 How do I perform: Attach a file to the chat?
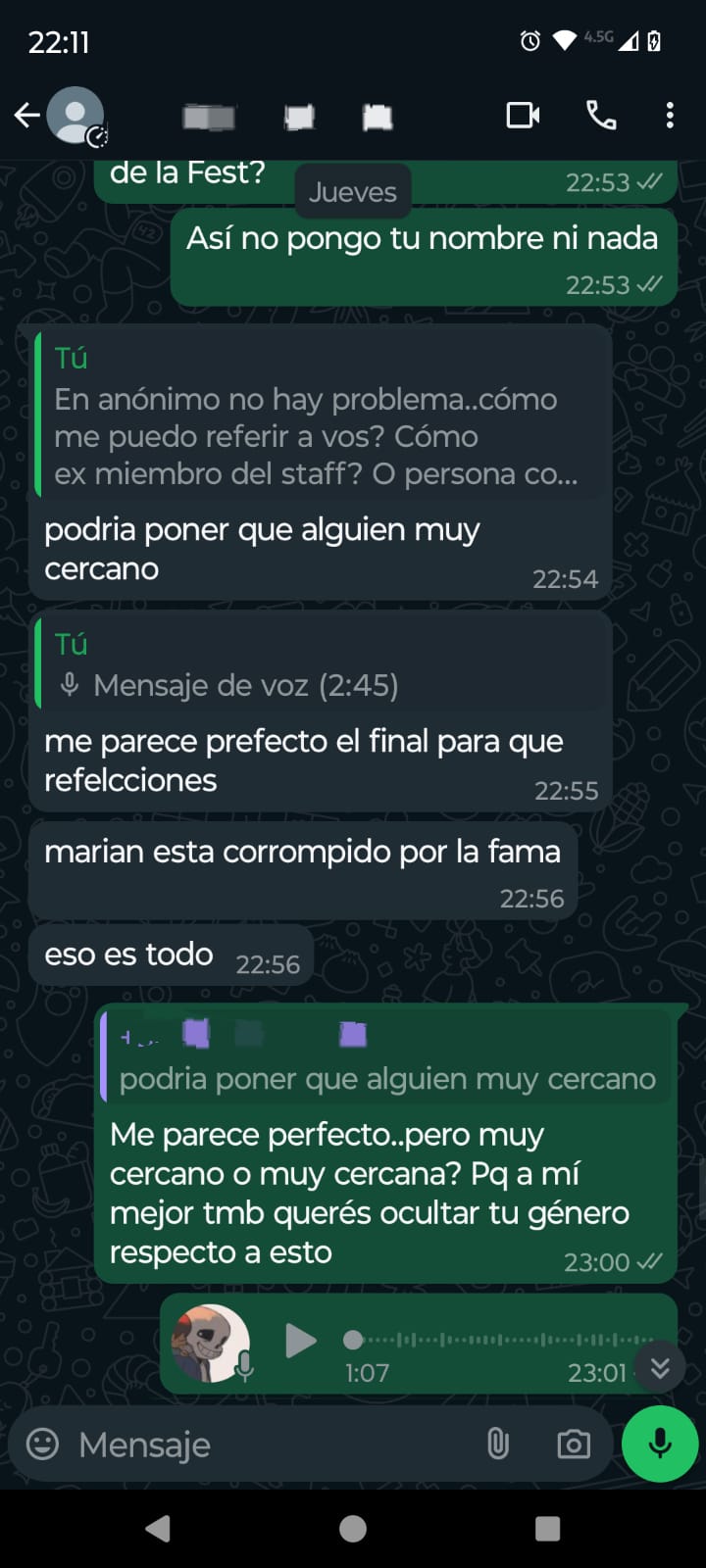click(x=498, y=1444)
